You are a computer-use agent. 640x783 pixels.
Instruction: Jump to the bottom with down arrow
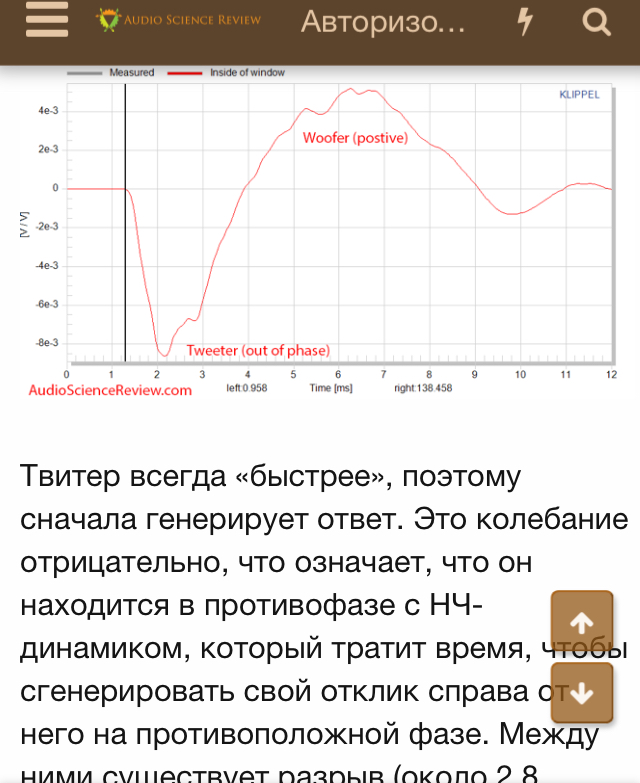[582, 692]
